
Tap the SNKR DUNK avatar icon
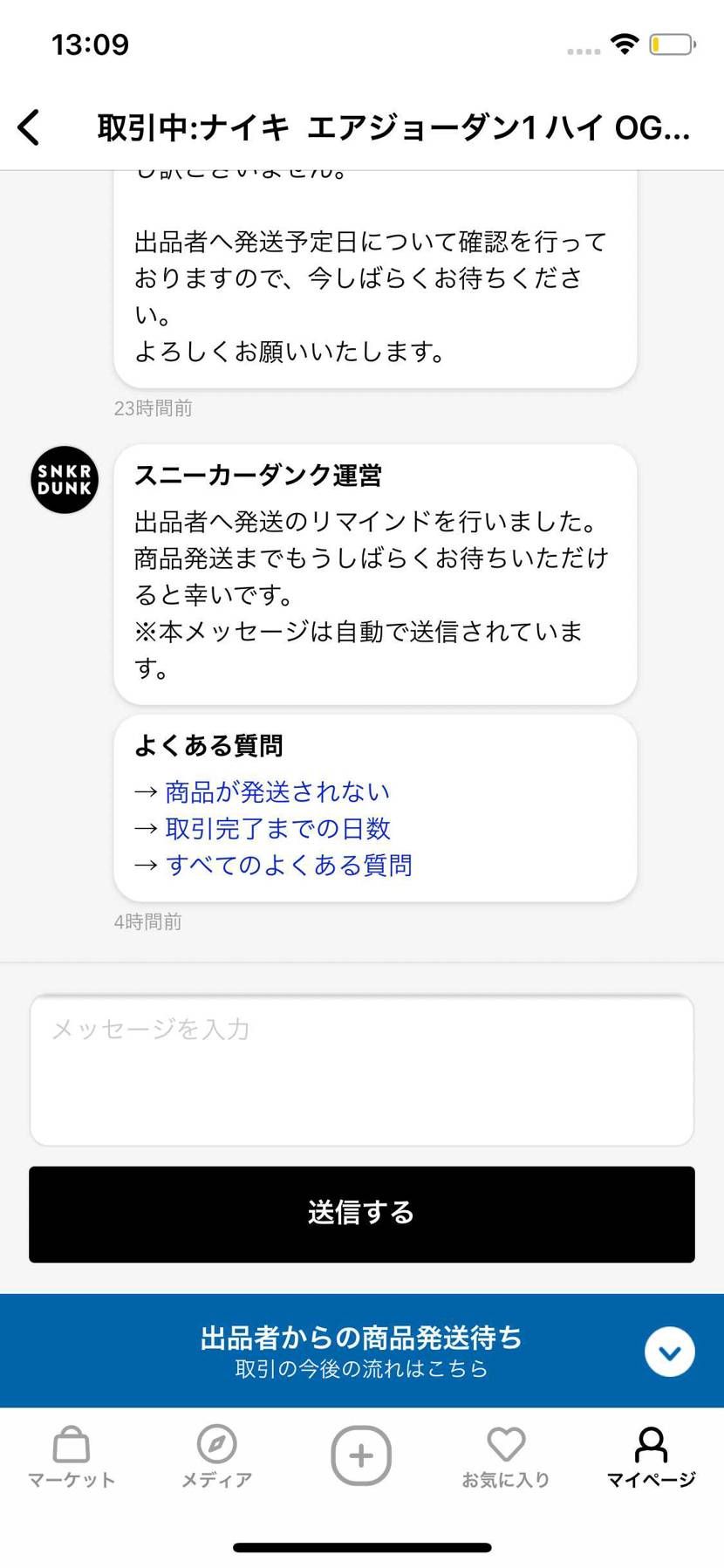click(x=63, y=479)
